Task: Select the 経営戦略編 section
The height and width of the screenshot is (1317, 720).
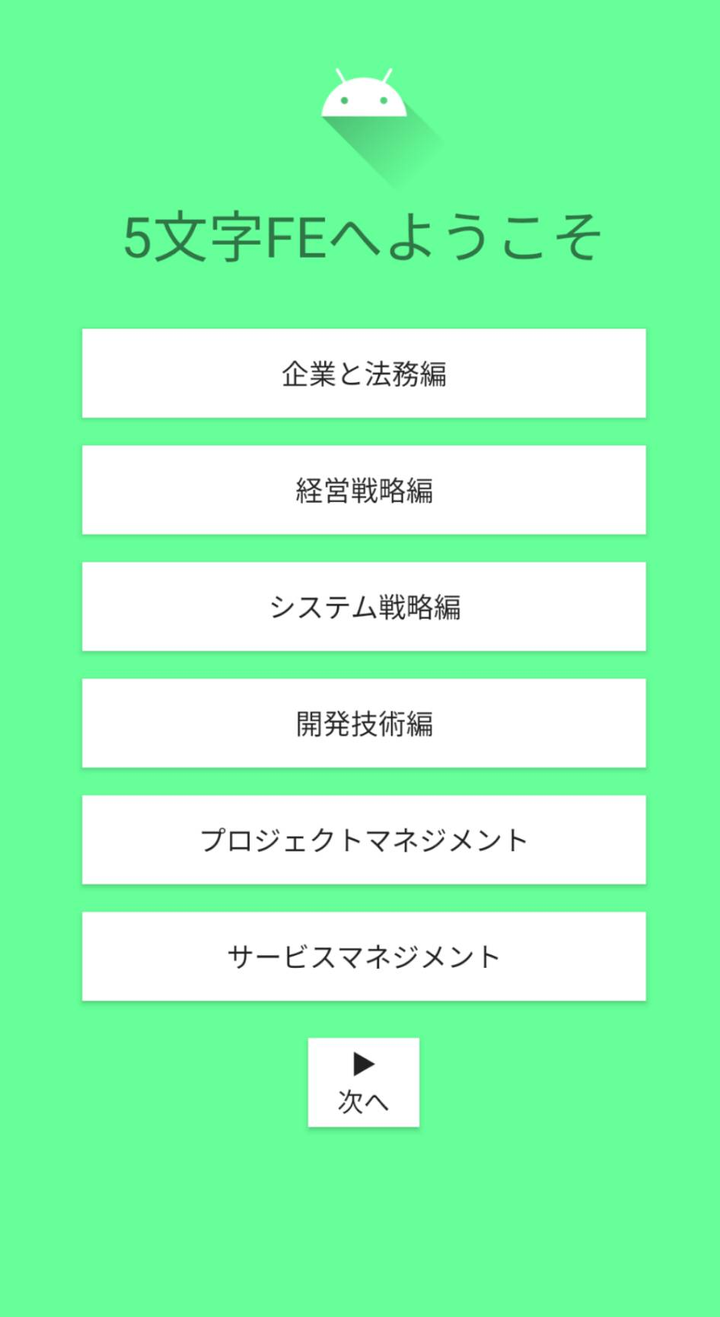Action: [363, 490]
